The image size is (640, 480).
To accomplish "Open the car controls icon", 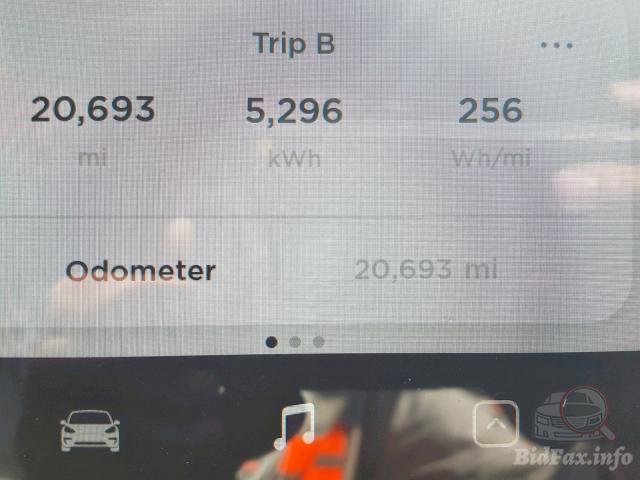I will [90, 430].
